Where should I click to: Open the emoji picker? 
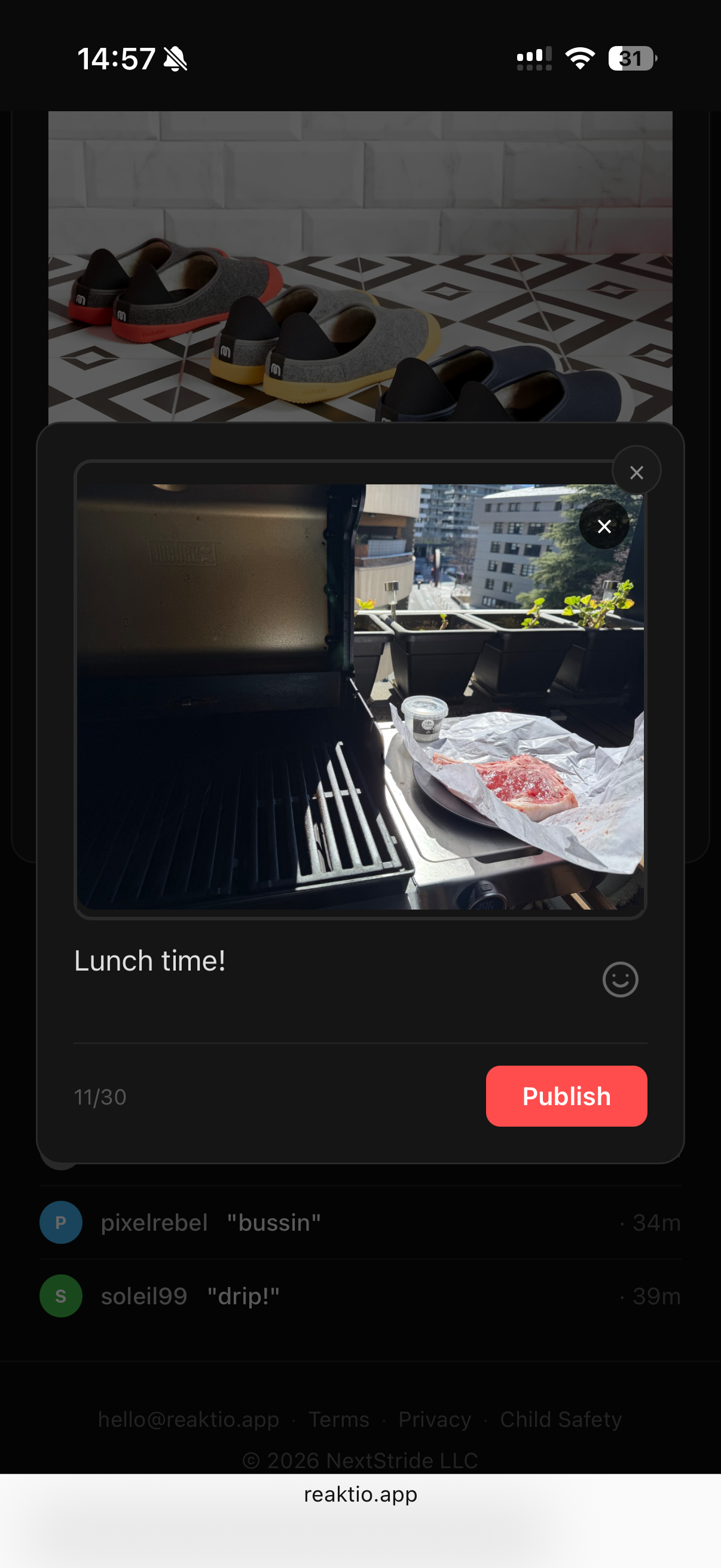620,980
